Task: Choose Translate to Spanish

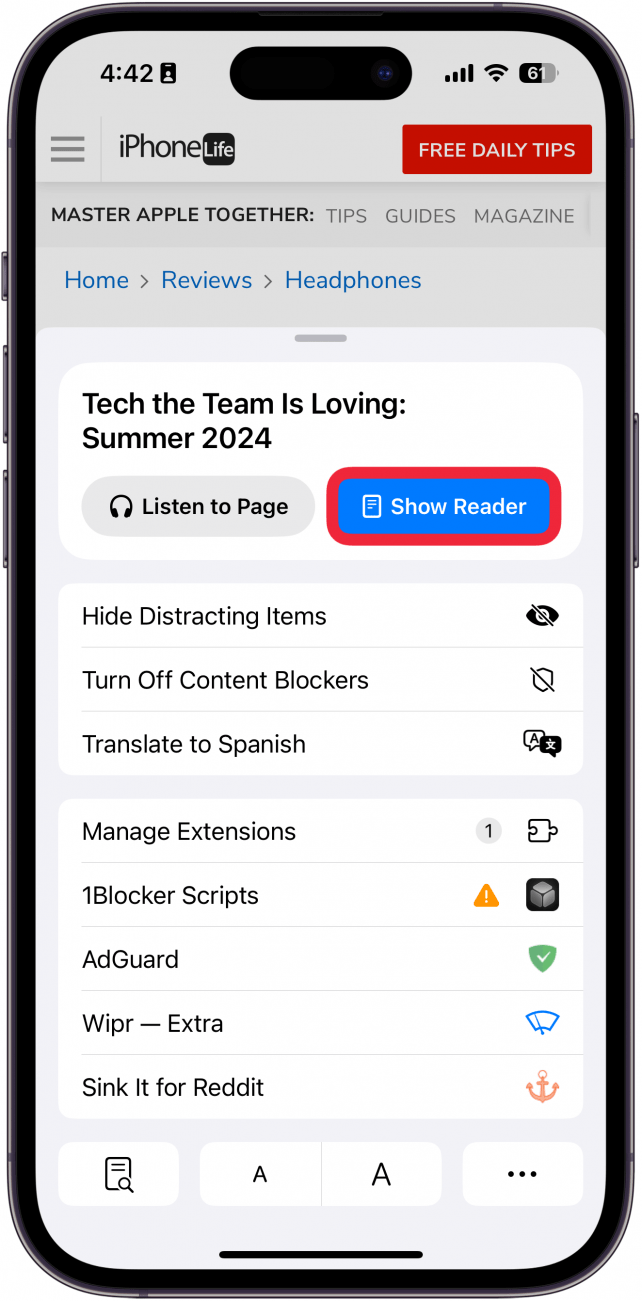Action: point(320,744)
